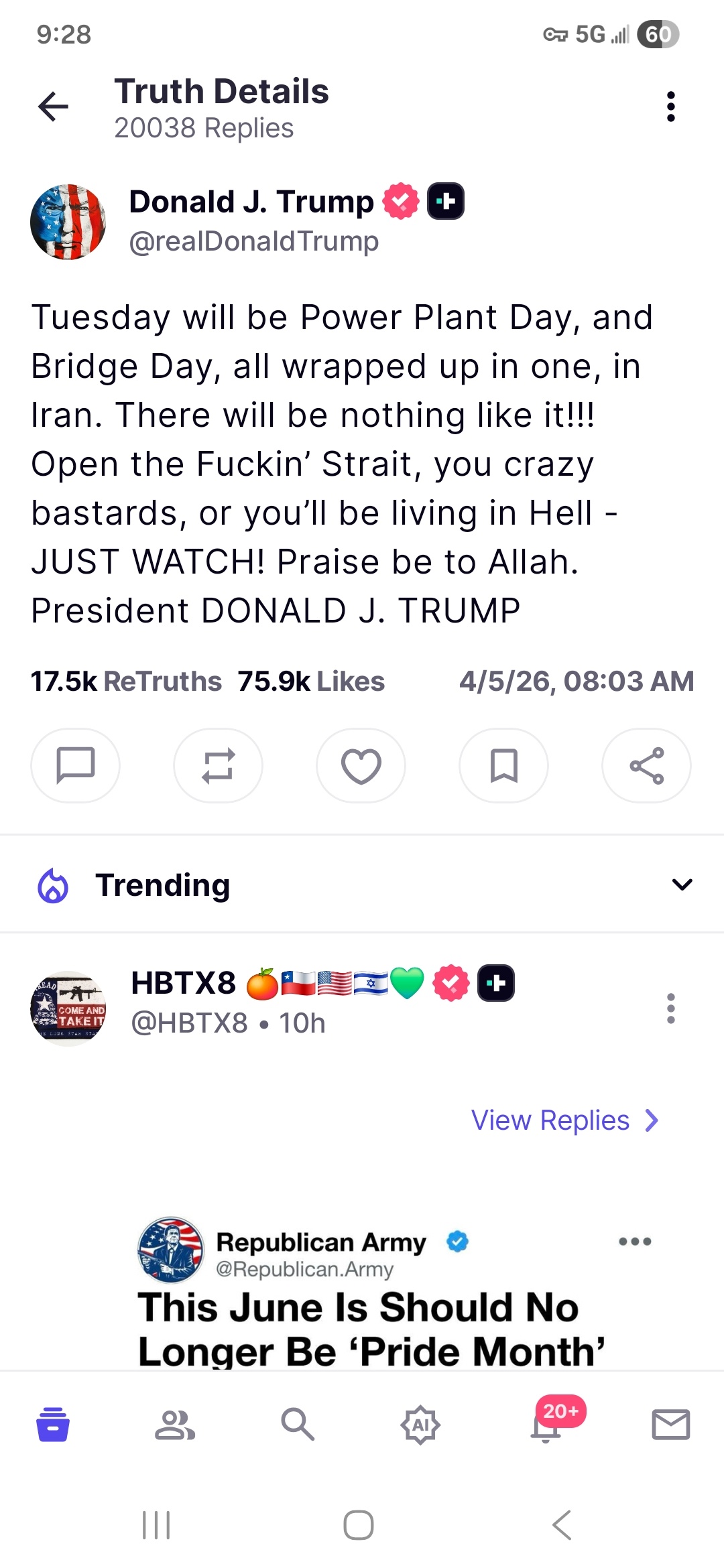
Task: Bookmark this Truth
Action: click(x=503, y=765)
